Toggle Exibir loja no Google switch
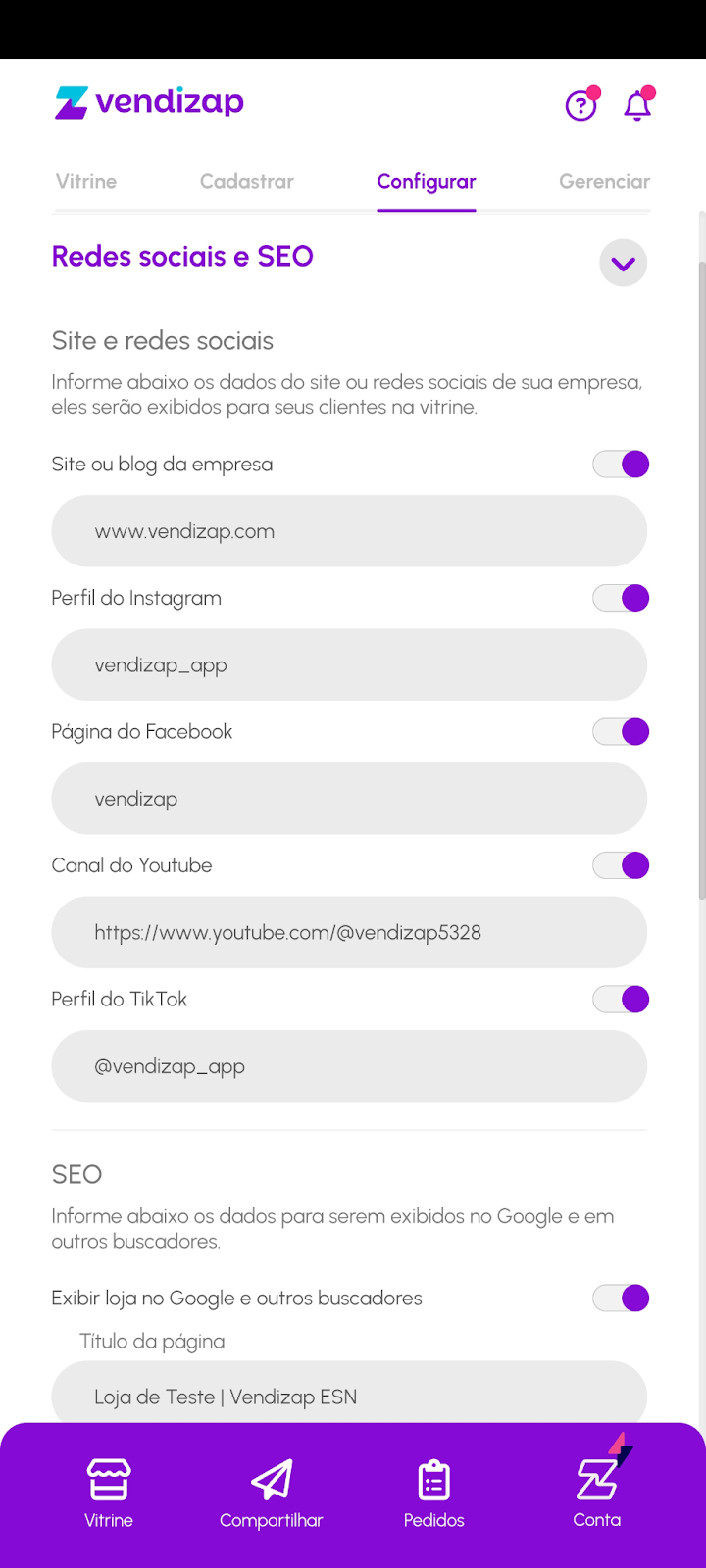Image resolution: width=706 pixels, height=1568 pixels. click(x=622, y=1298)
